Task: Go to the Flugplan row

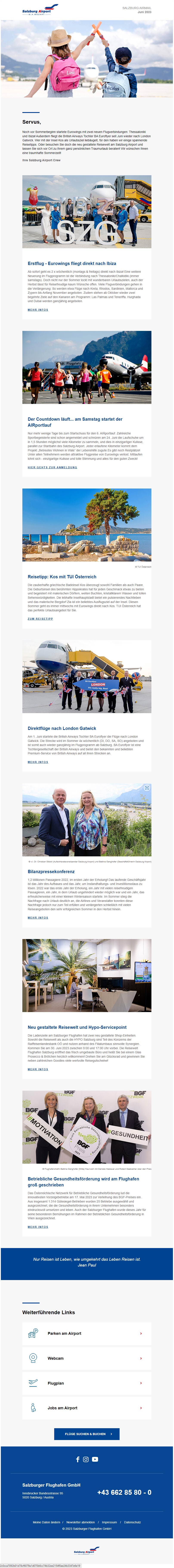Action: [x=87, y=1383]
